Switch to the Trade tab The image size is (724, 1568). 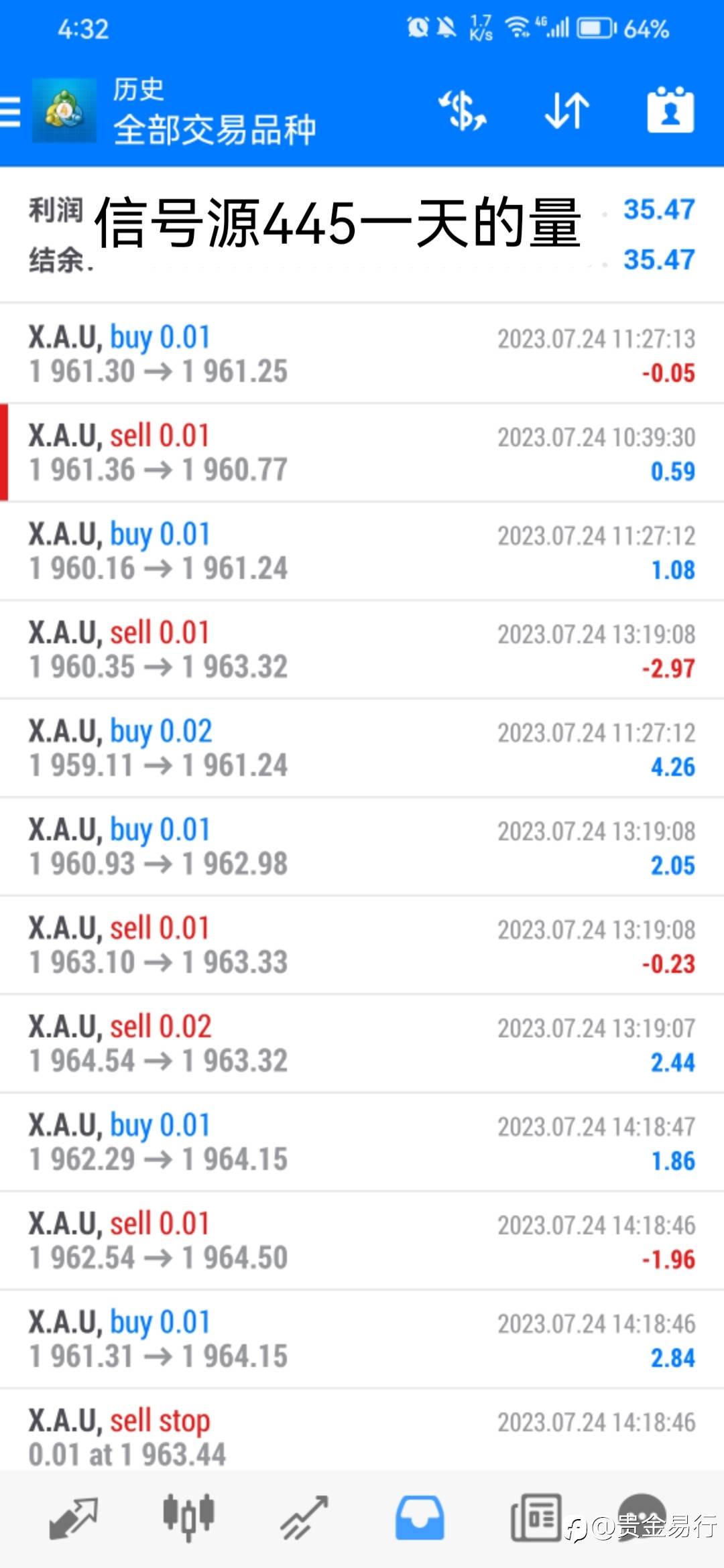click(x=304, y=1518)
